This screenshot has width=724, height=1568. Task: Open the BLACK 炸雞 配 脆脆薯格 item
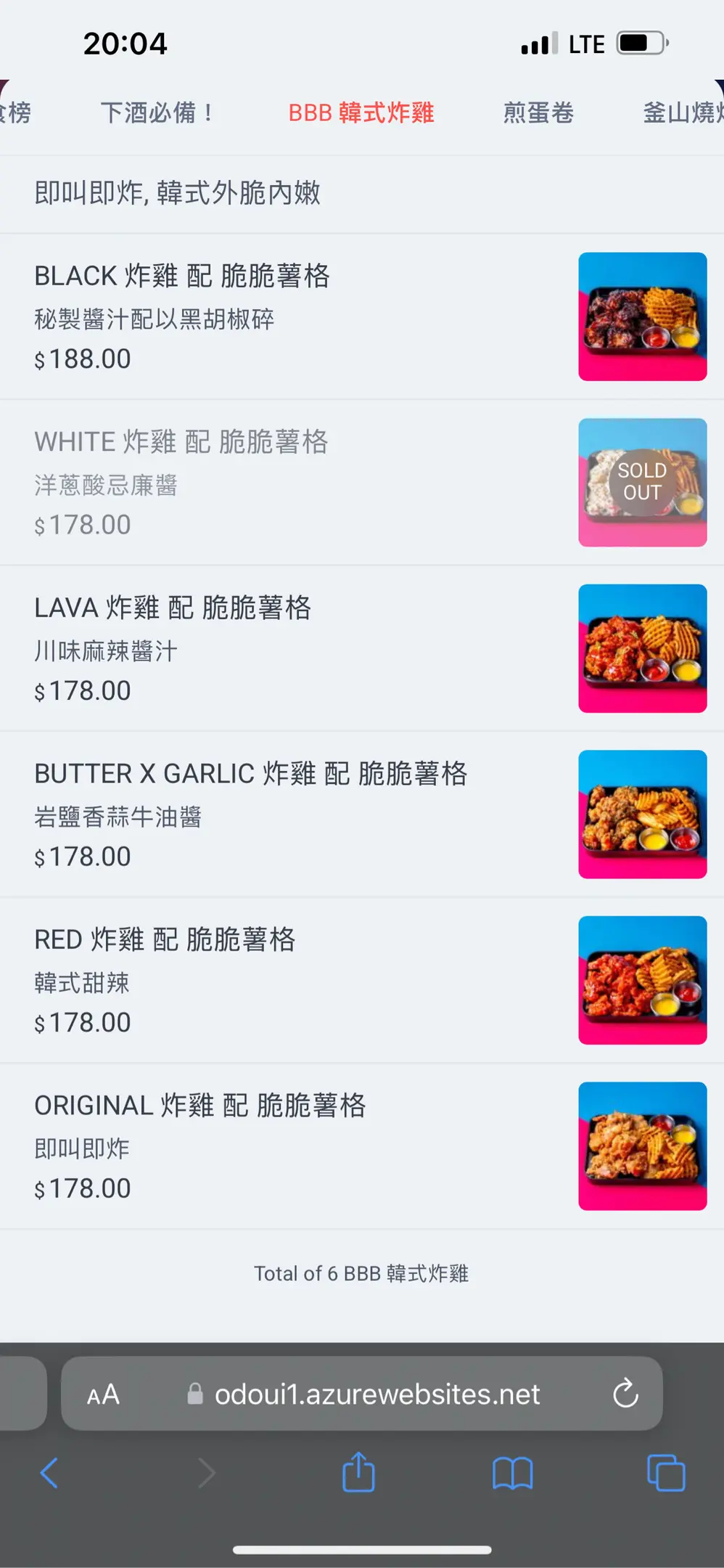[362, 317]
